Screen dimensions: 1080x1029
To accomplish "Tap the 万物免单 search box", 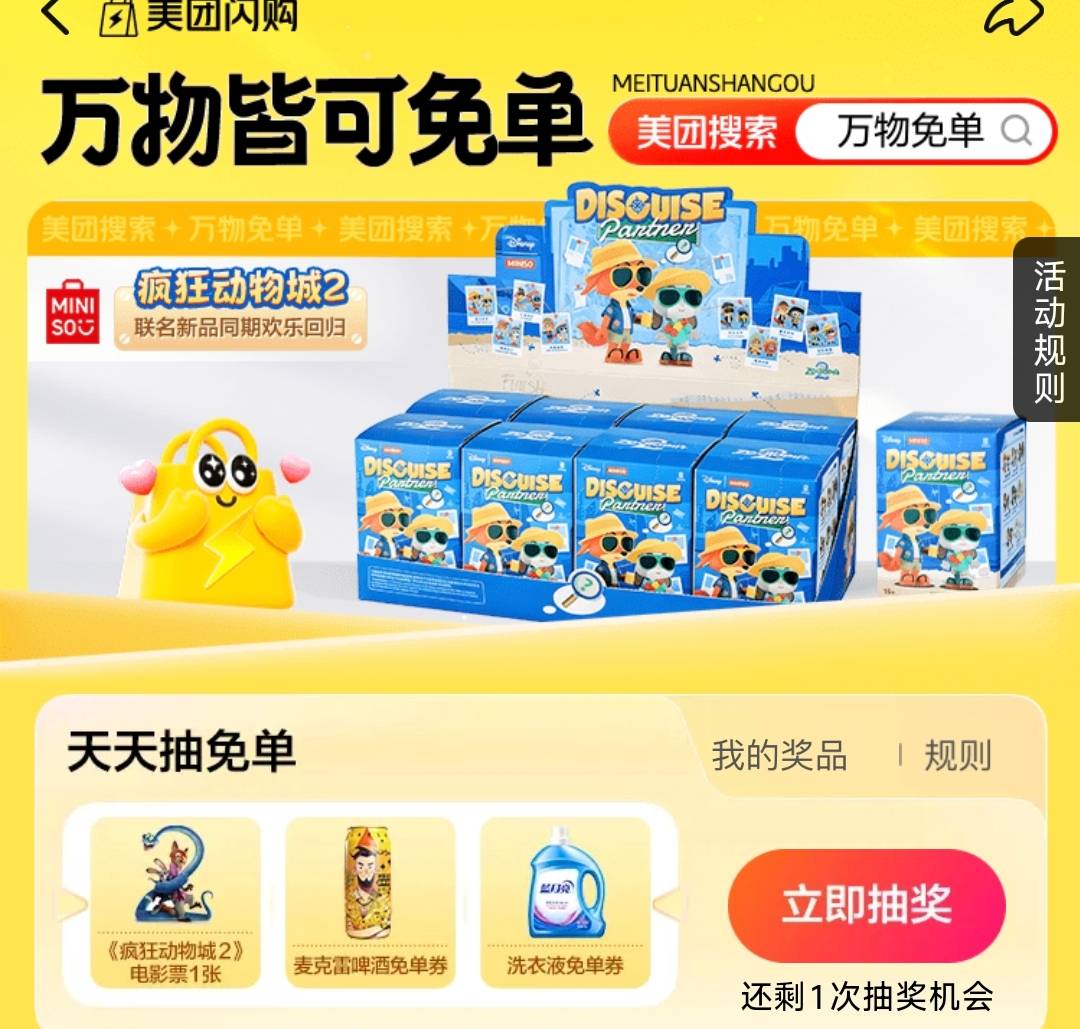I will (x=923, y=131).
